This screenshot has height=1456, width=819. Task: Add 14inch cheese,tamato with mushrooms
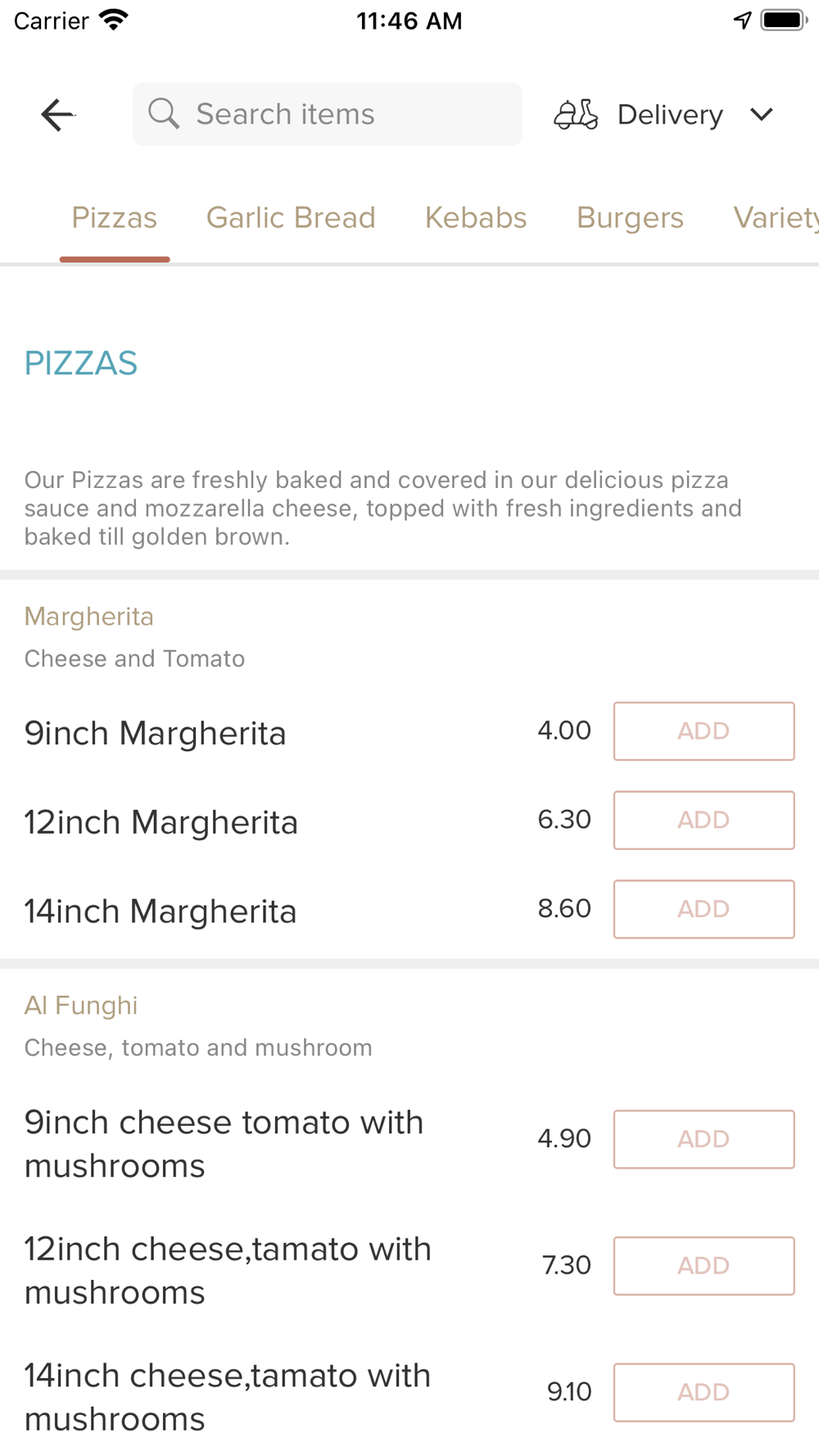[x=704, y=1393]
